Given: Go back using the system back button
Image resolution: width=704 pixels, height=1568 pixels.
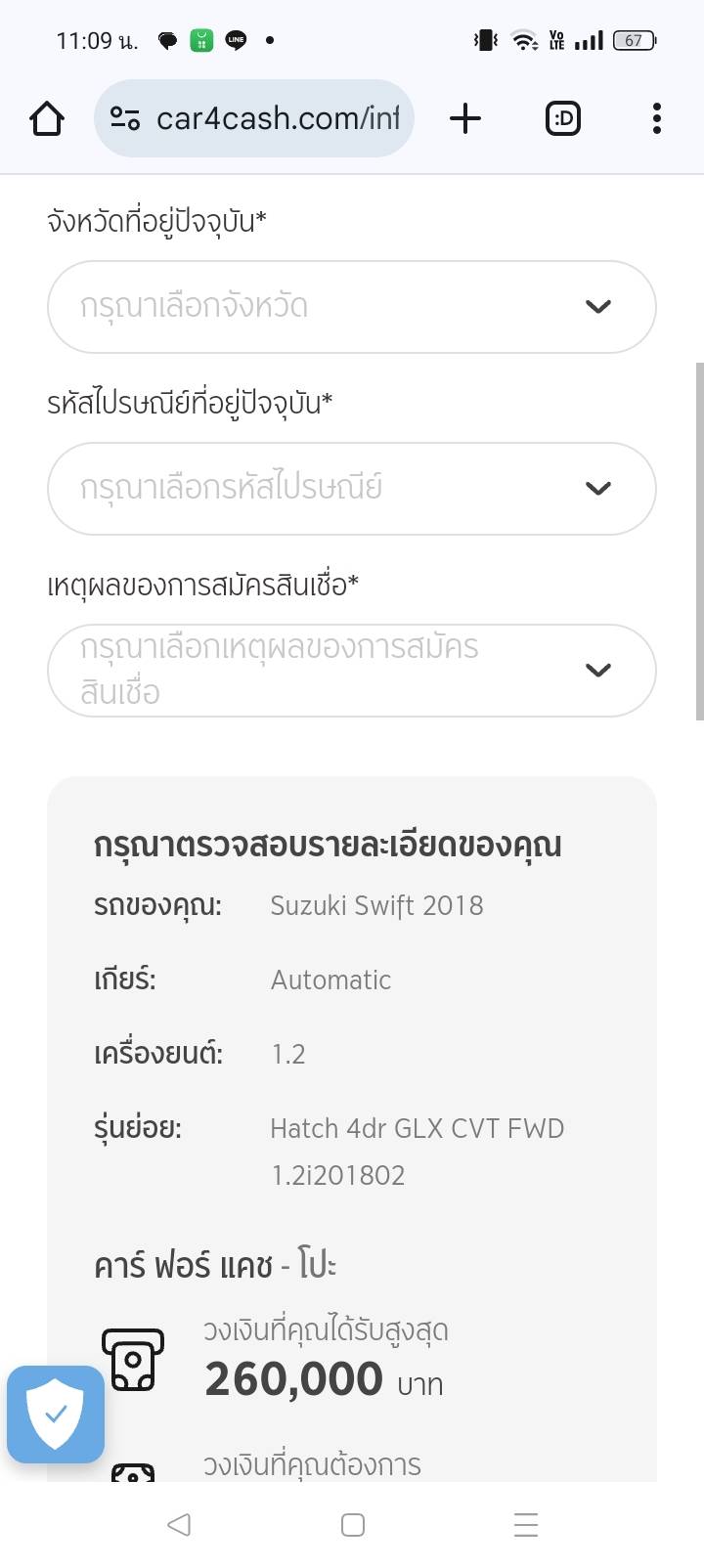Looking at the screenshot, I should coord(179,1524).
